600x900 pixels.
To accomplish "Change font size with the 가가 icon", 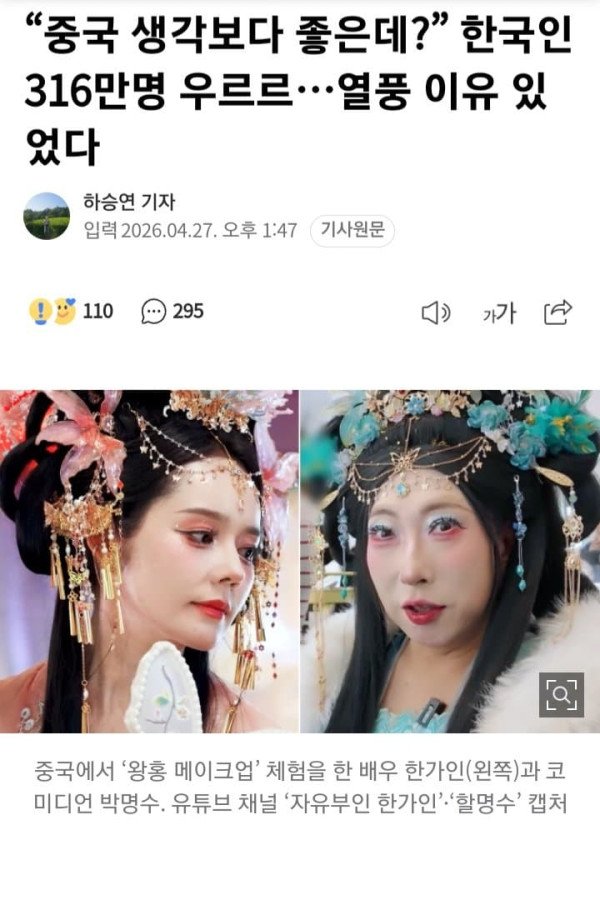I will 499,313.
